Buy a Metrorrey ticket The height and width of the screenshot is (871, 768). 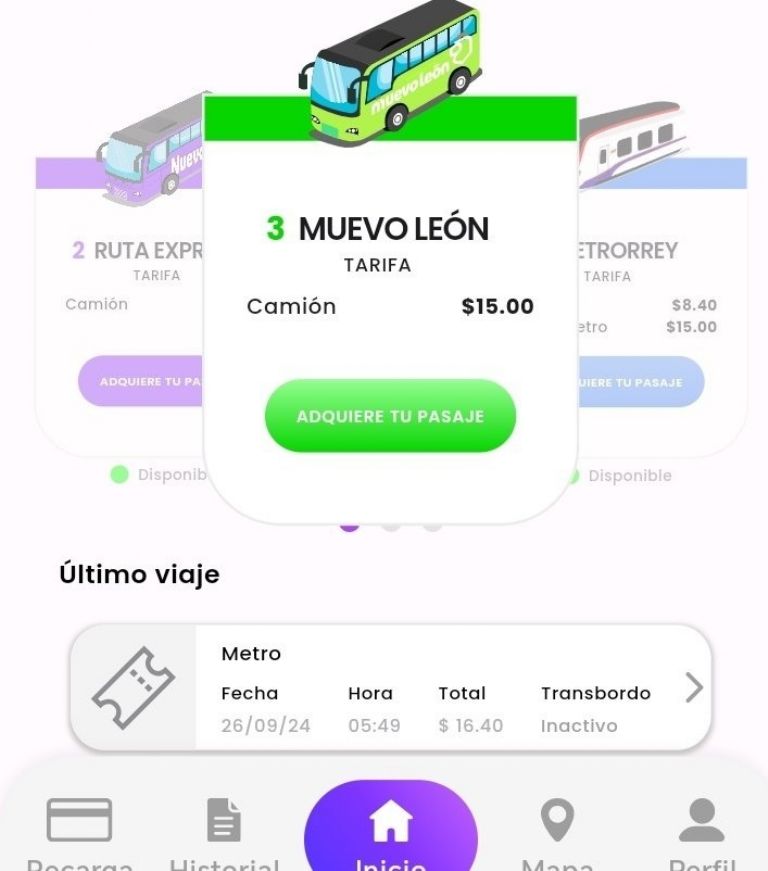[640, 382]
